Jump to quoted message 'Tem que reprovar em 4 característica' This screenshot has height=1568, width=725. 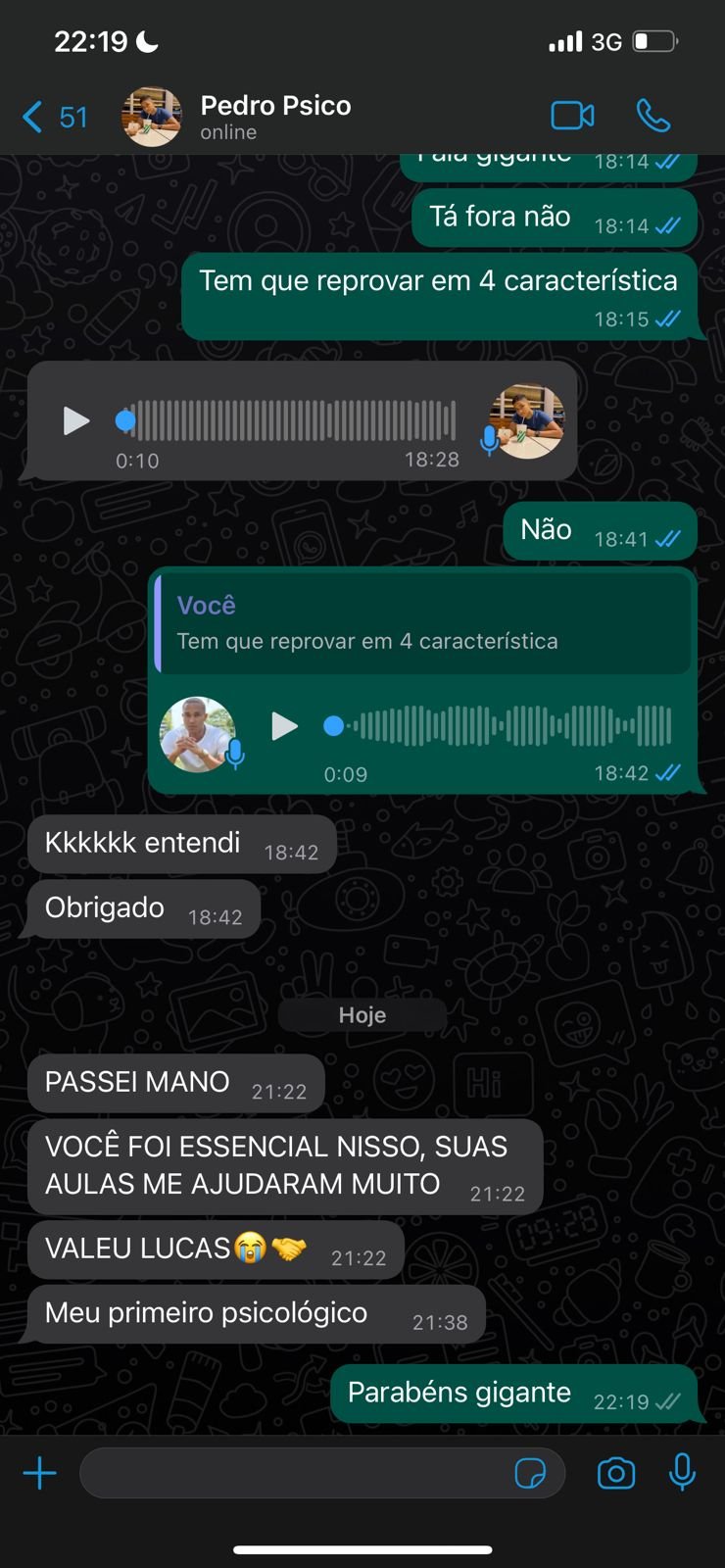point(424,623)
